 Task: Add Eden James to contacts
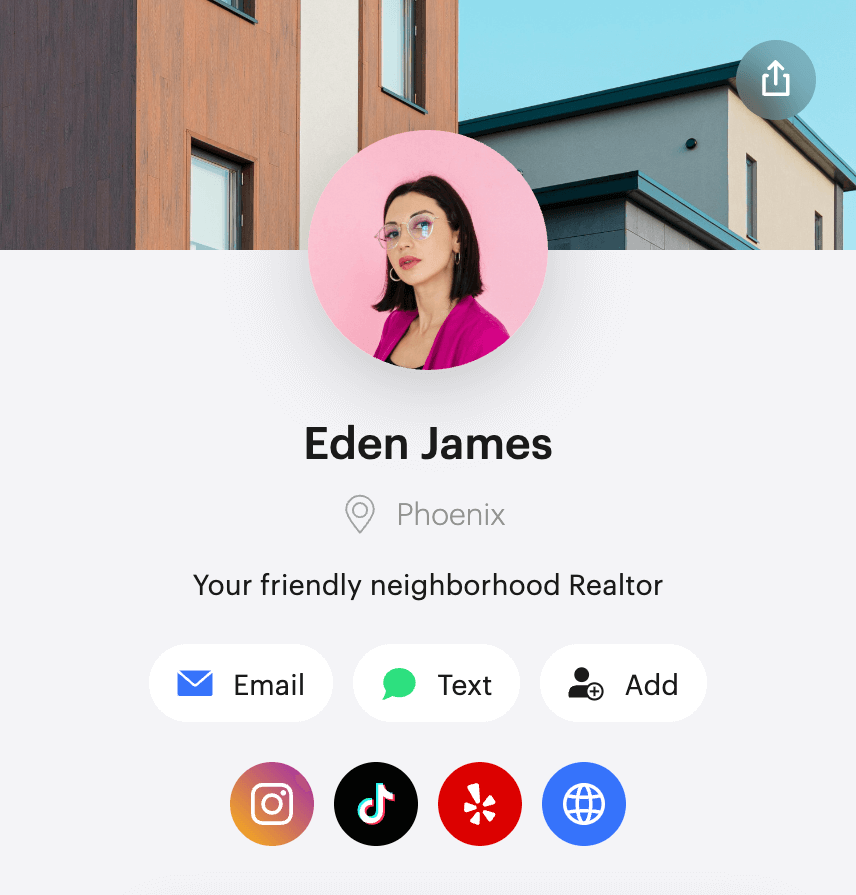click(x=623, y=683)
